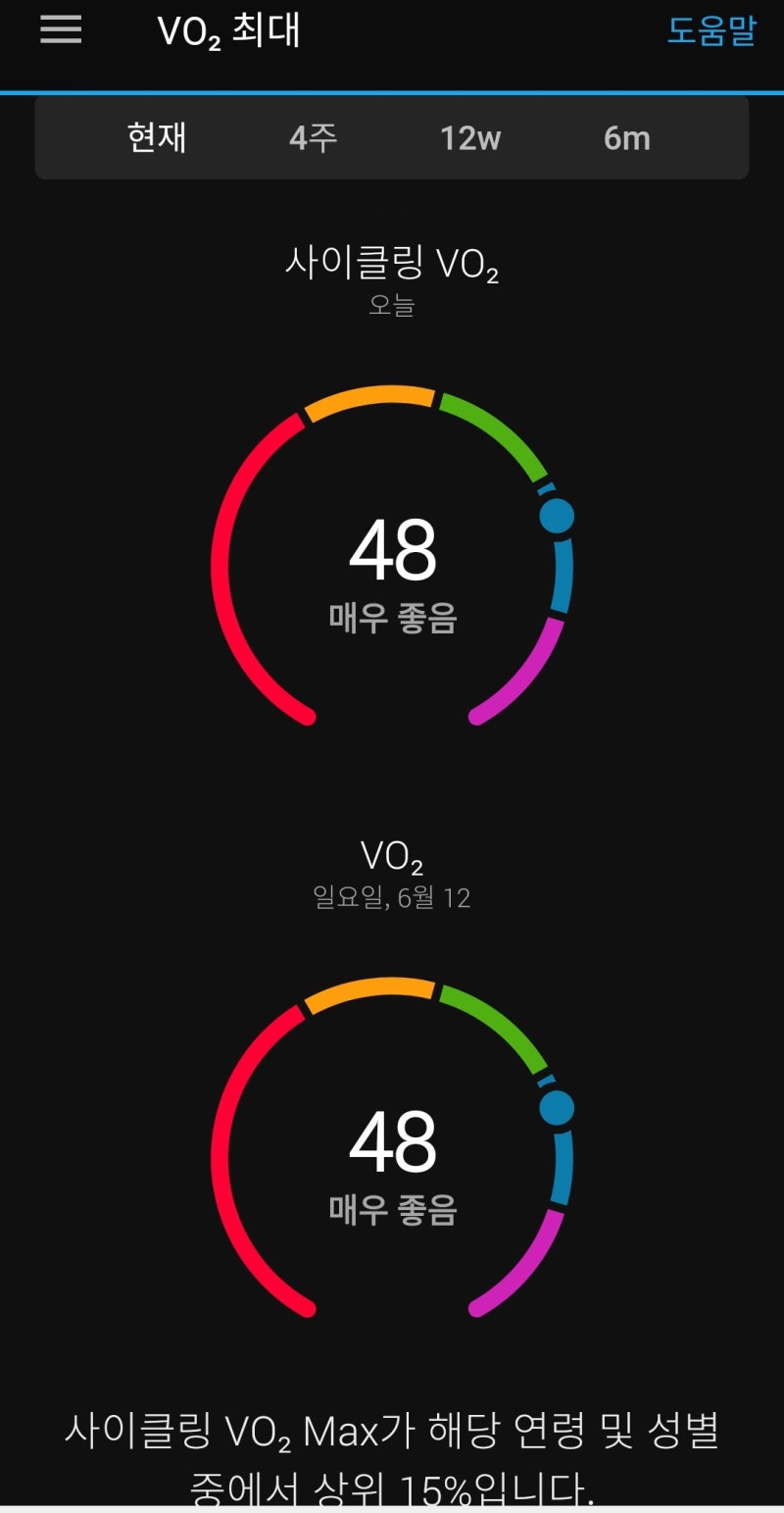Screen dimensions: 784x1513
Task: Switch to the 12w tab
Action: 469,138
